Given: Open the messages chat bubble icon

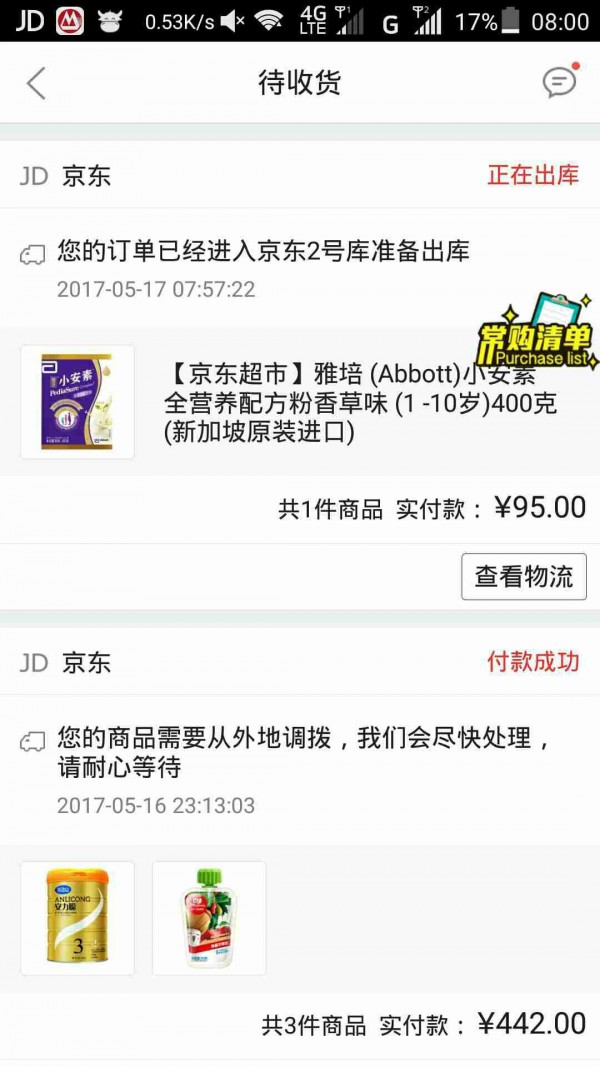Looking at the screenshot, I should pos(560,82).
